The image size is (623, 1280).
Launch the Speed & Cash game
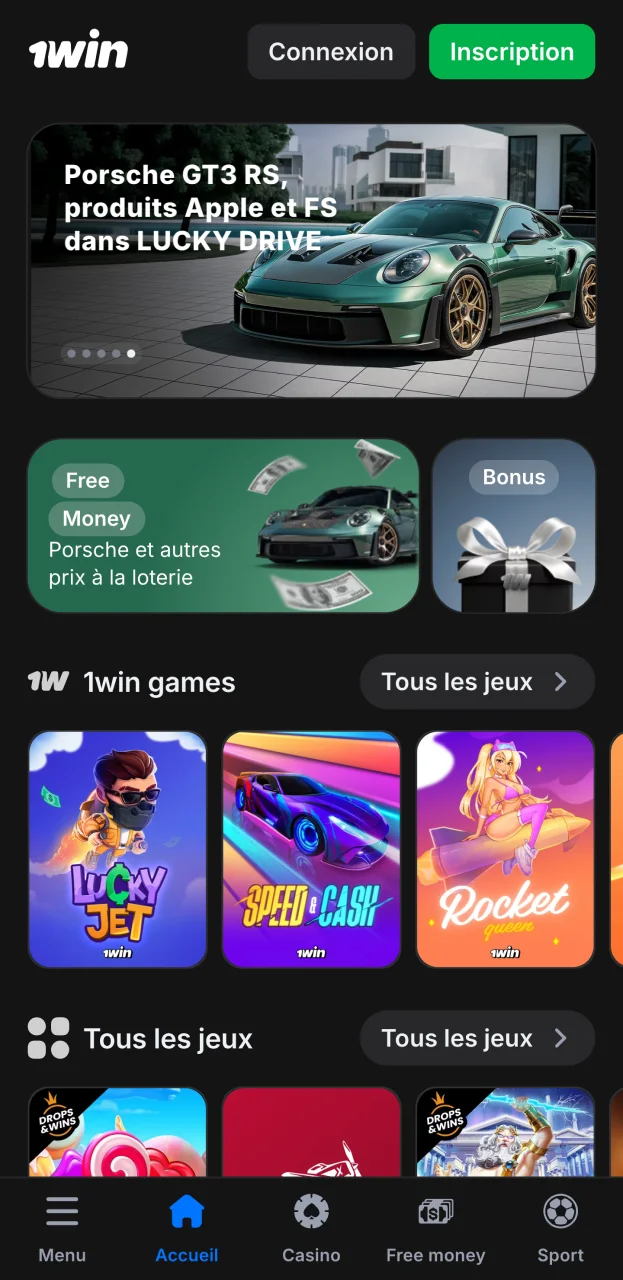click(311, 849)
